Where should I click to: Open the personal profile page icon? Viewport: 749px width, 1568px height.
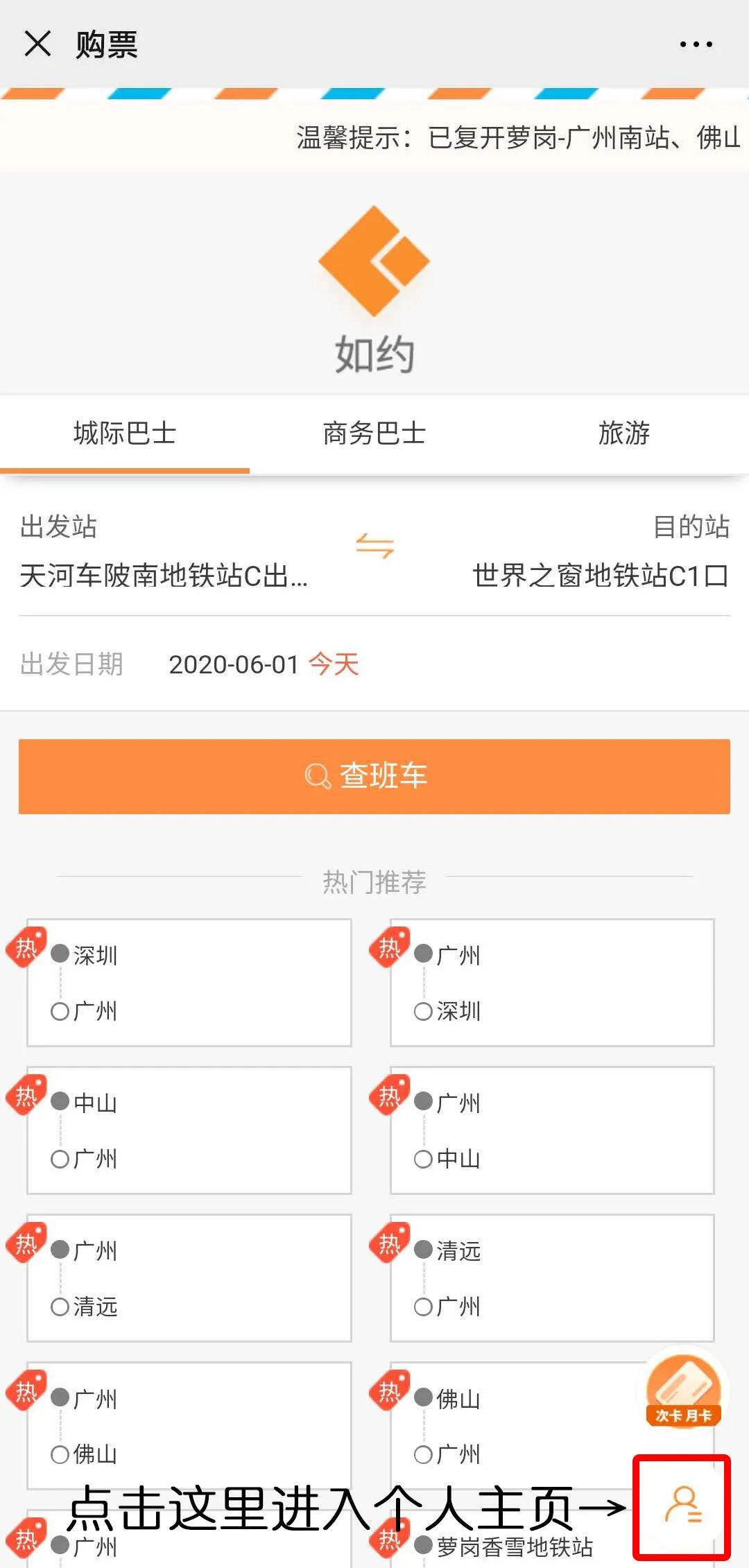(682, 1506)
